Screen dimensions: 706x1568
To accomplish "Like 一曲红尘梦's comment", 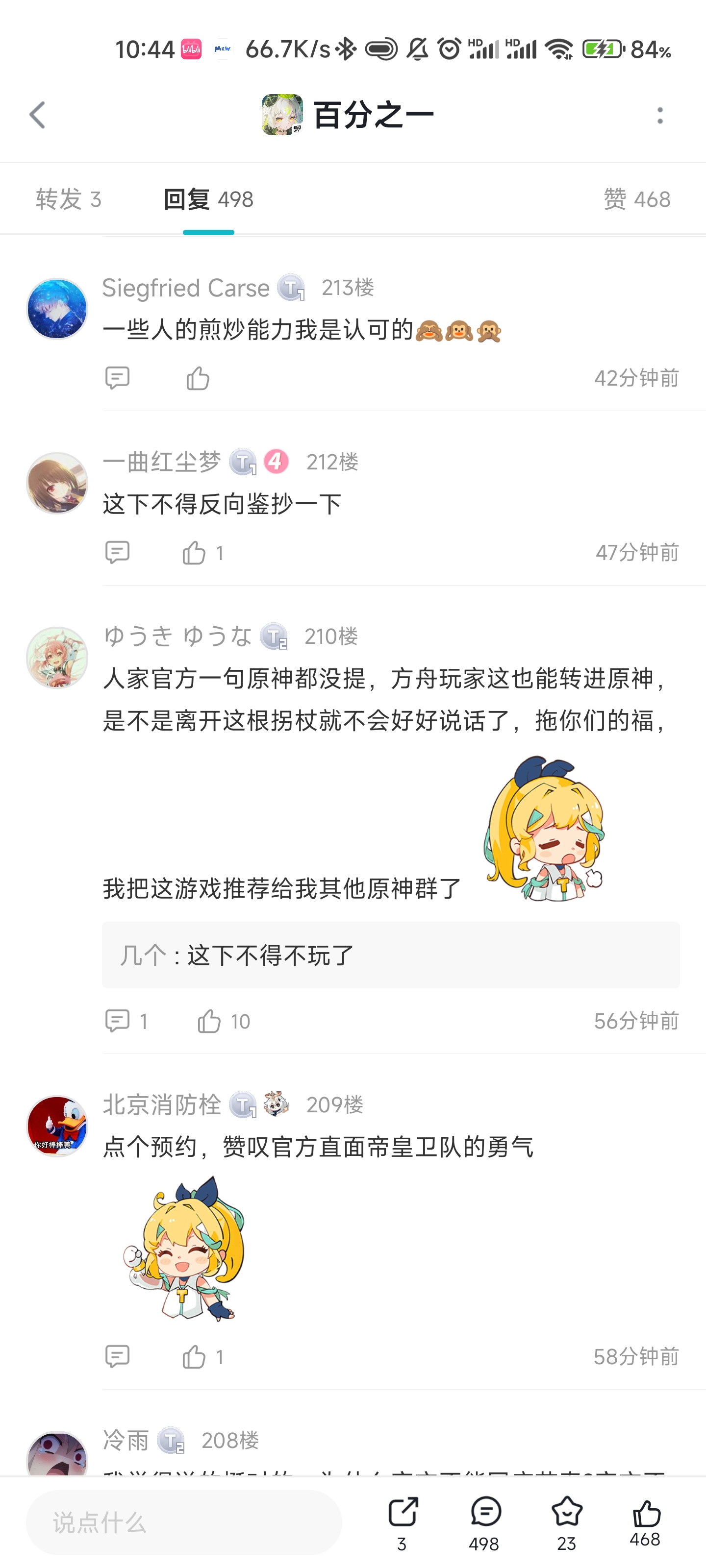I will pyautogui.click(x=194, y=553).
